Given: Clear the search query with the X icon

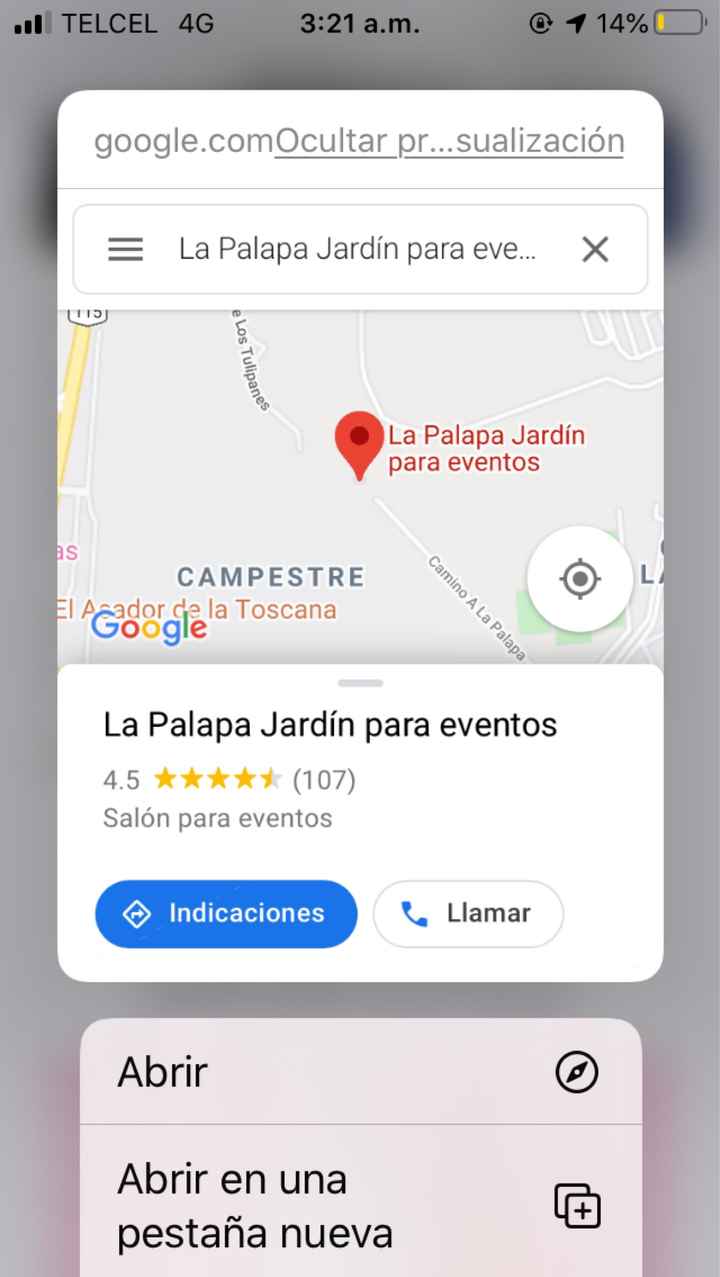Looking at the screenshot, I should [x=595, y=249].
